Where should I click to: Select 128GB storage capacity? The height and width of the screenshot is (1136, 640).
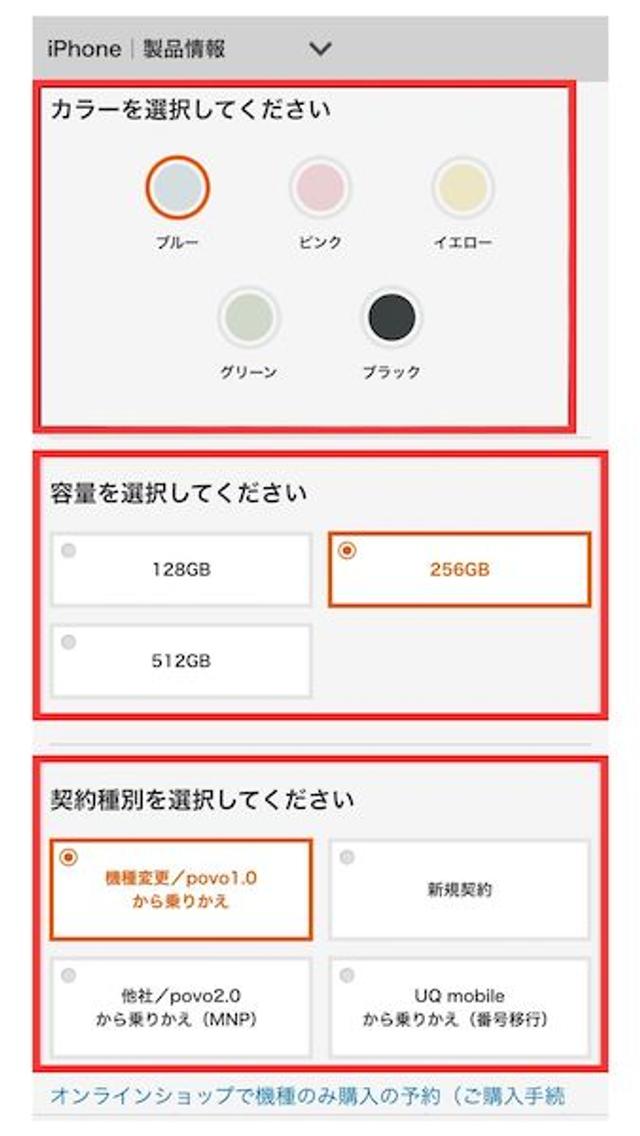181,570
